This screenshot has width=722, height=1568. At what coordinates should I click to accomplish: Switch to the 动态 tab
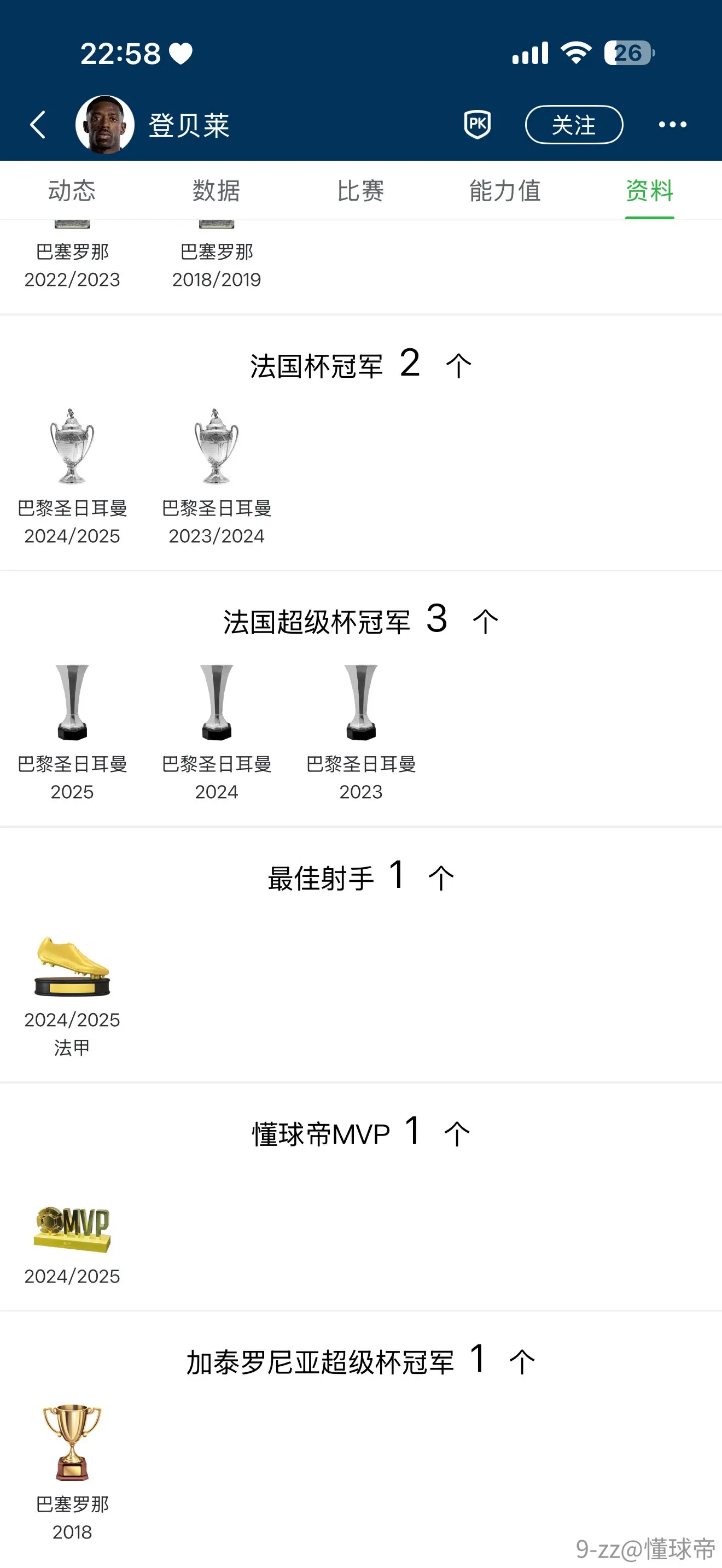click(72, 190)
